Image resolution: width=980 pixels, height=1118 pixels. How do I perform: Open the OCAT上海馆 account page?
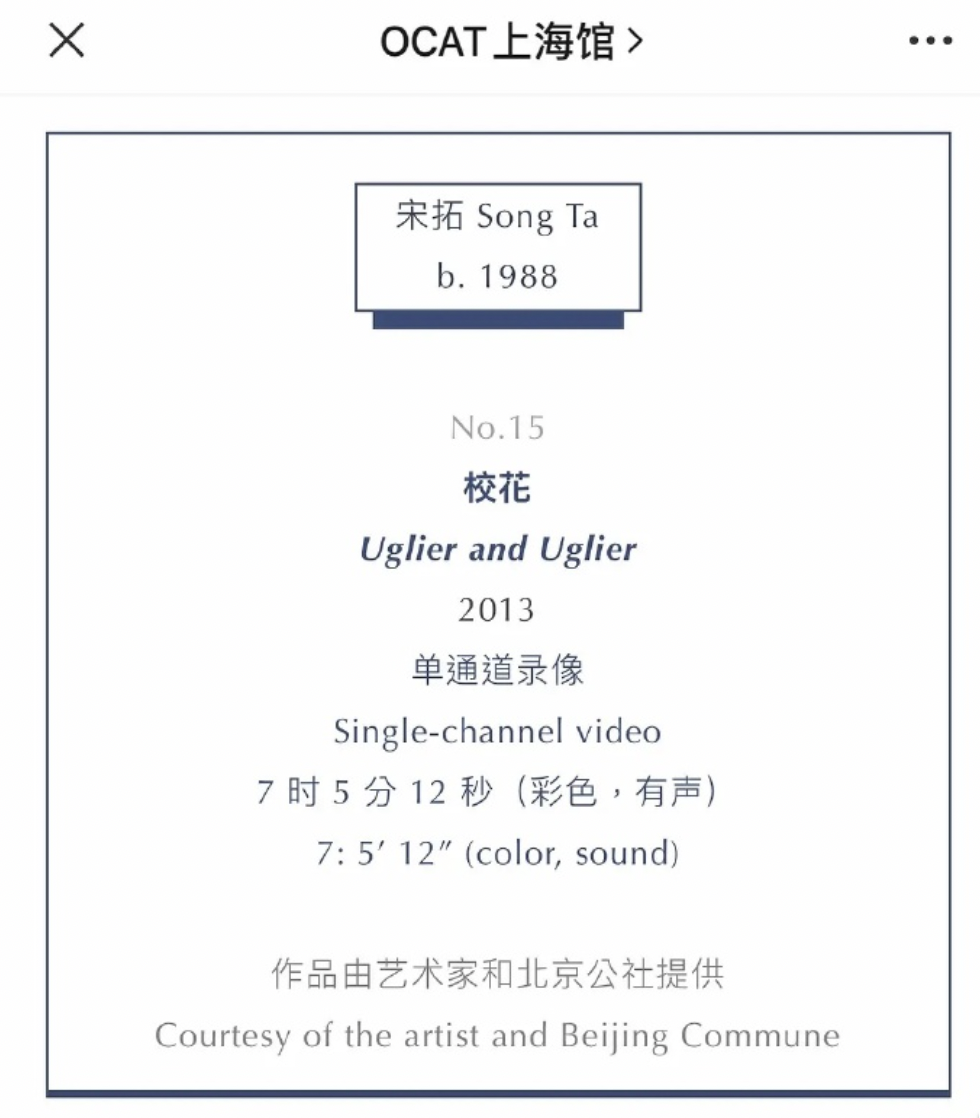point(510,42)
